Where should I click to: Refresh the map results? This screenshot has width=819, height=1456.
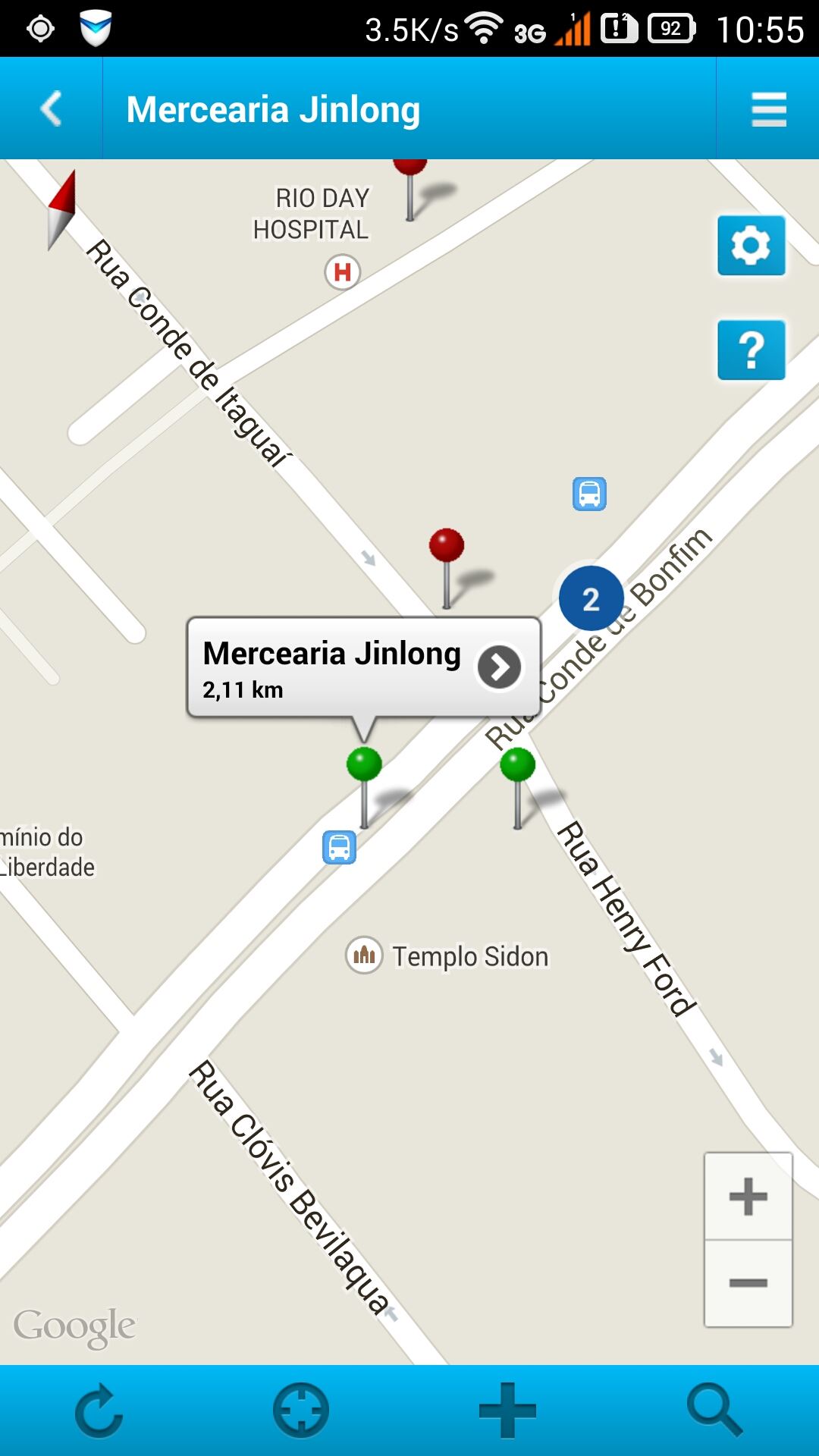click(99, 1410)
